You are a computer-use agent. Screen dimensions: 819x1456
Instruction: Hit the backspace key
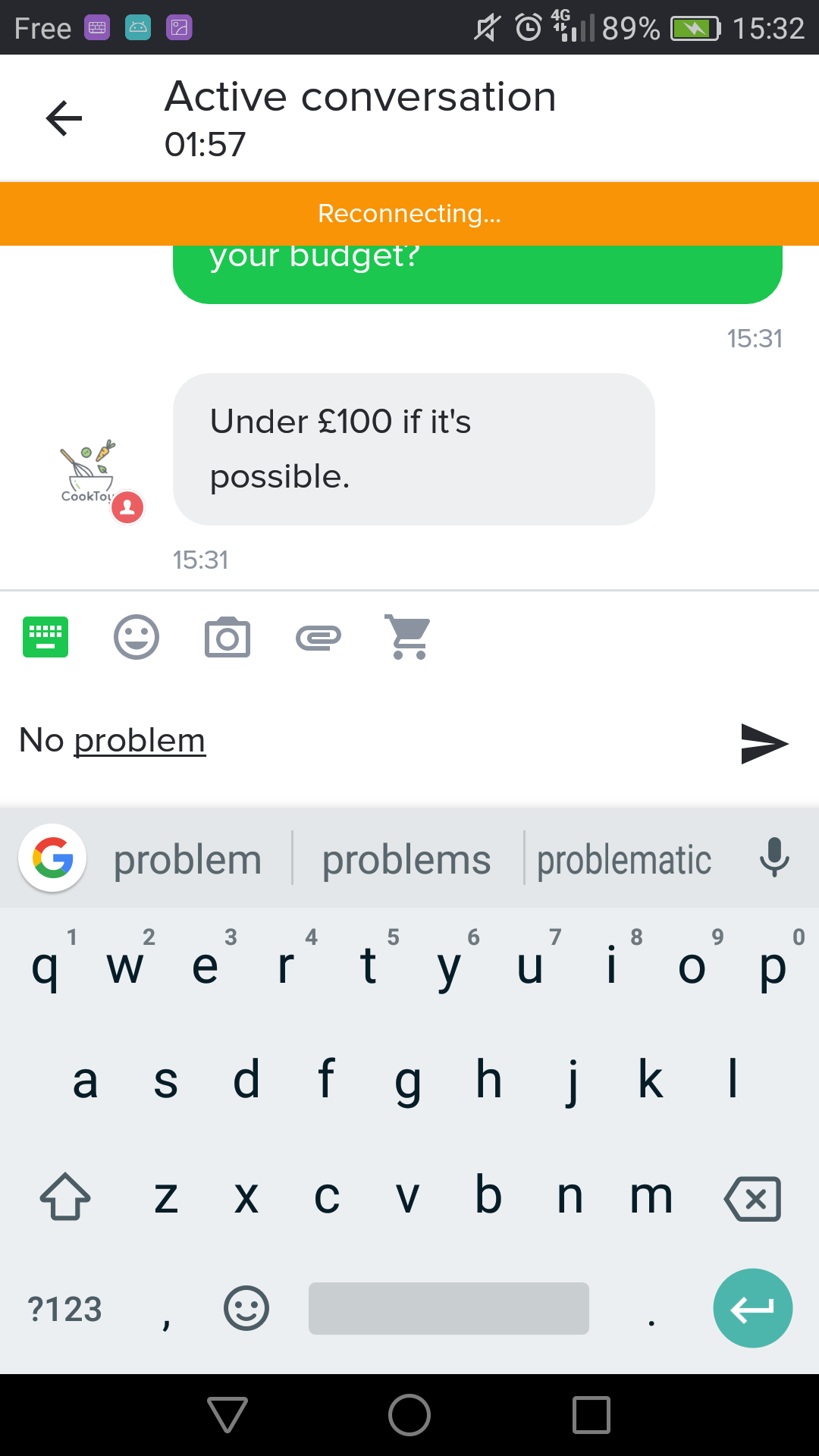(x=752, y=1199)
